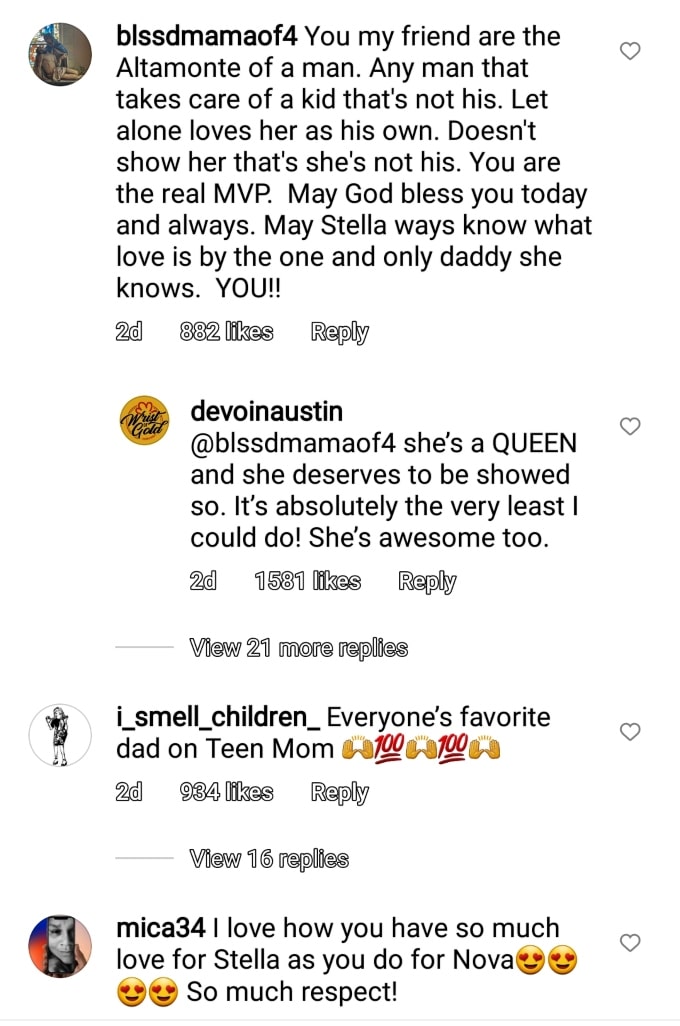Reply to devoinaustin's comment
Viewport: 680px width, 1026px height.
pyautogui.click(x=427, y=582)
